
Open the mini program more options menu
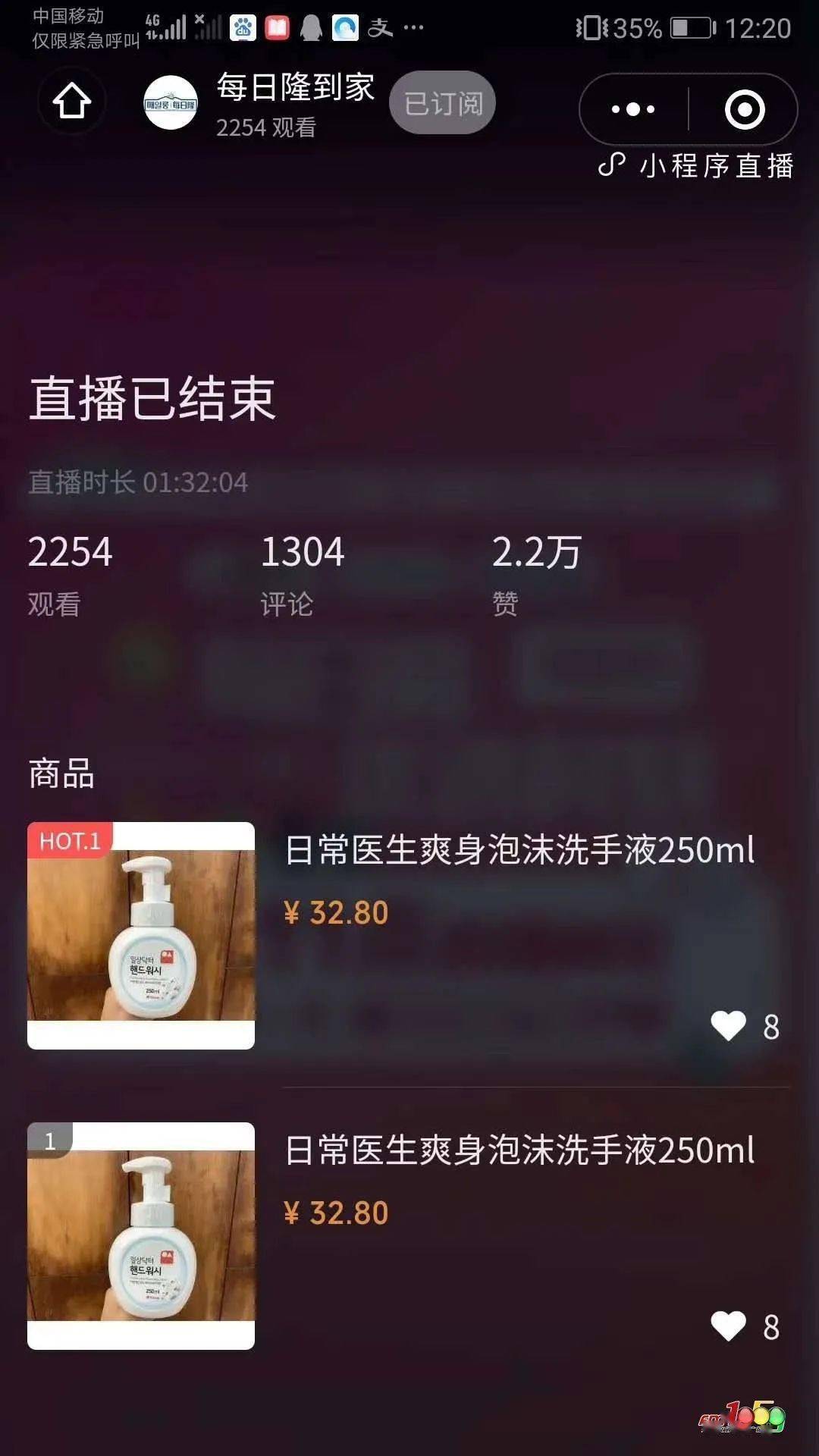coord(633,109)
